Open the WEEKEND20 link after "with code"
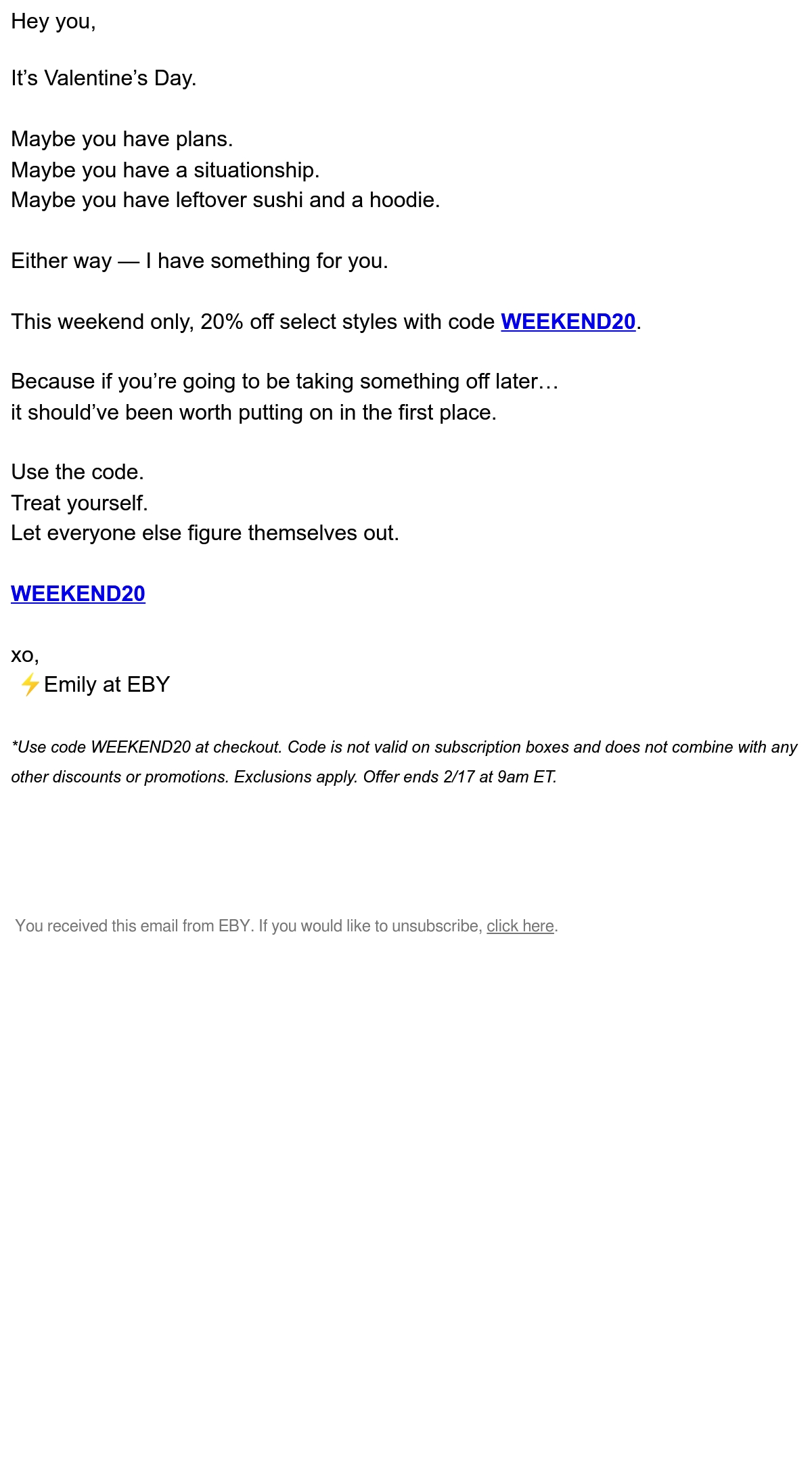The width and height of the screenshot is (812, 1462). coord(568,322)
